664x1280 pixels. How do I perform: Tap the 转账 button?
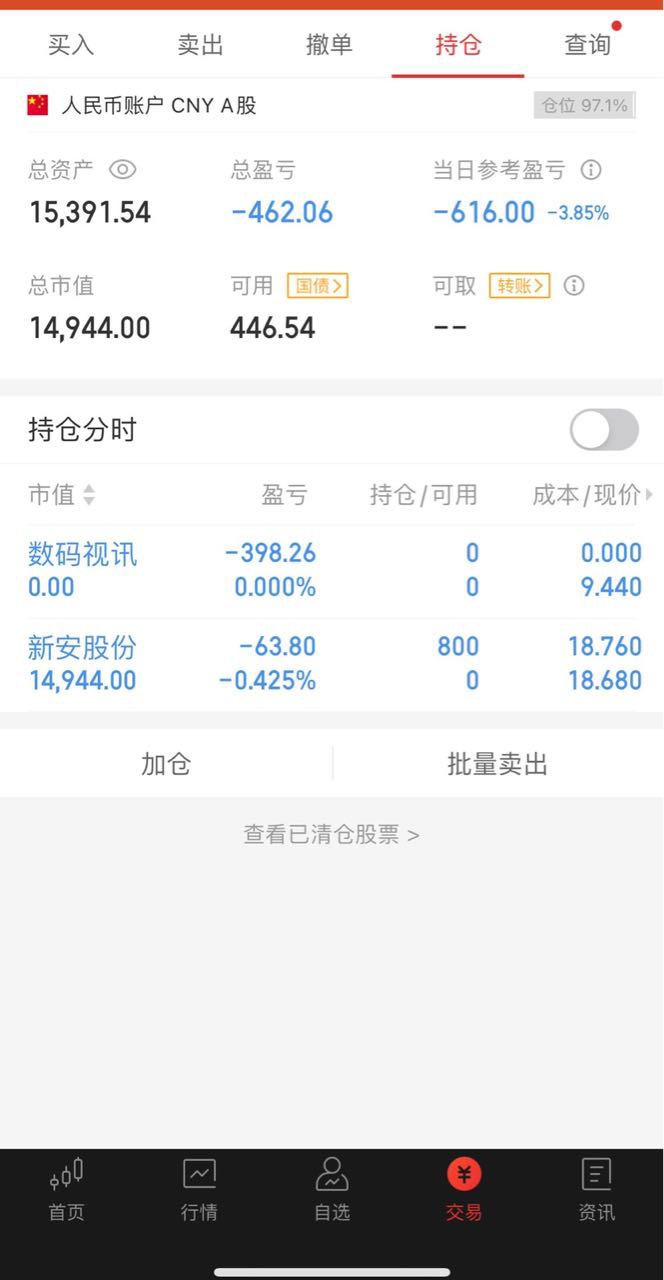[x=520, y=286]
